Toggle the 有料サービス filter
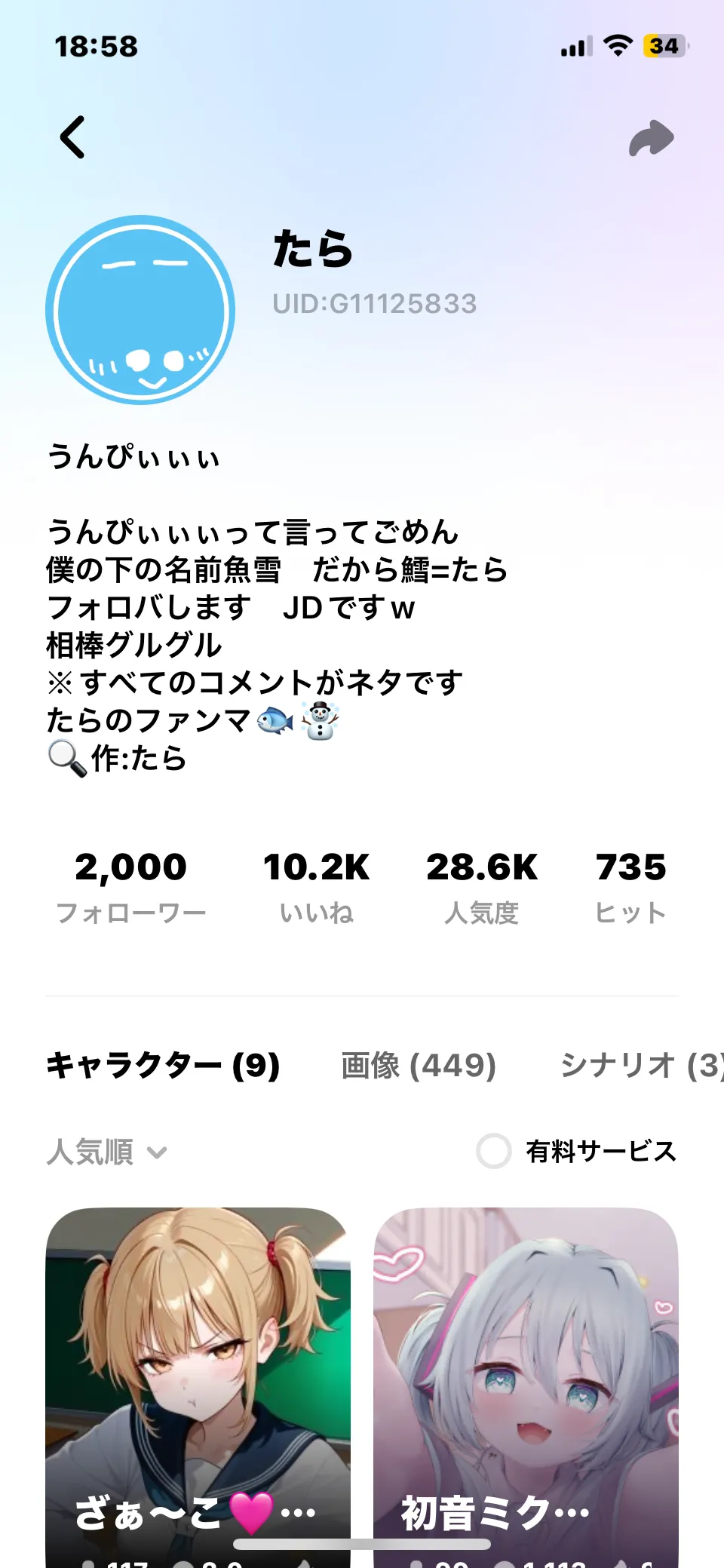 (495, 1151)
